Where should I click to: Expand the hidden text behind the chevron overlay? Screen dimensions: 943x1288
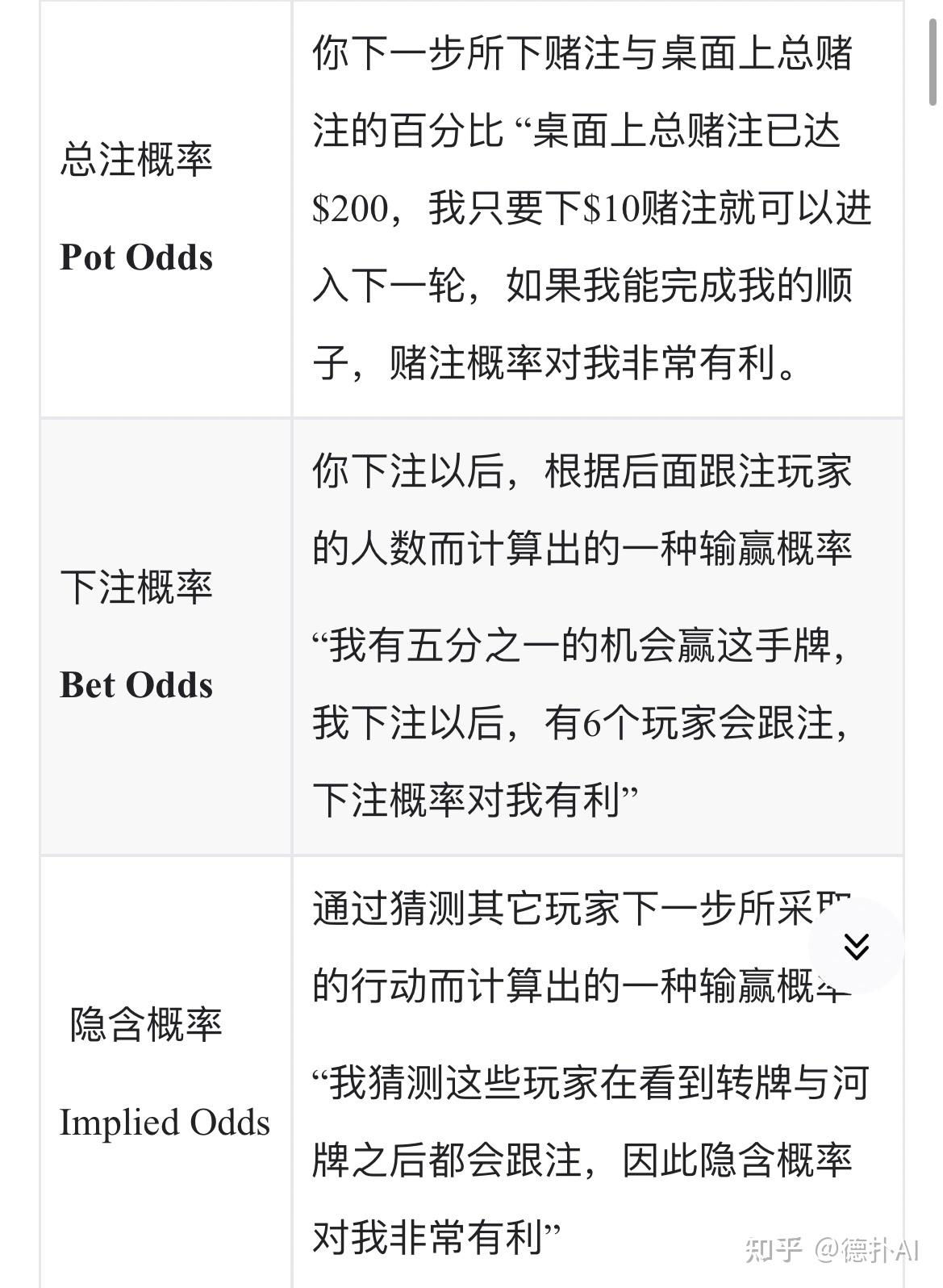pyautogui.click(x=857, y=947)
